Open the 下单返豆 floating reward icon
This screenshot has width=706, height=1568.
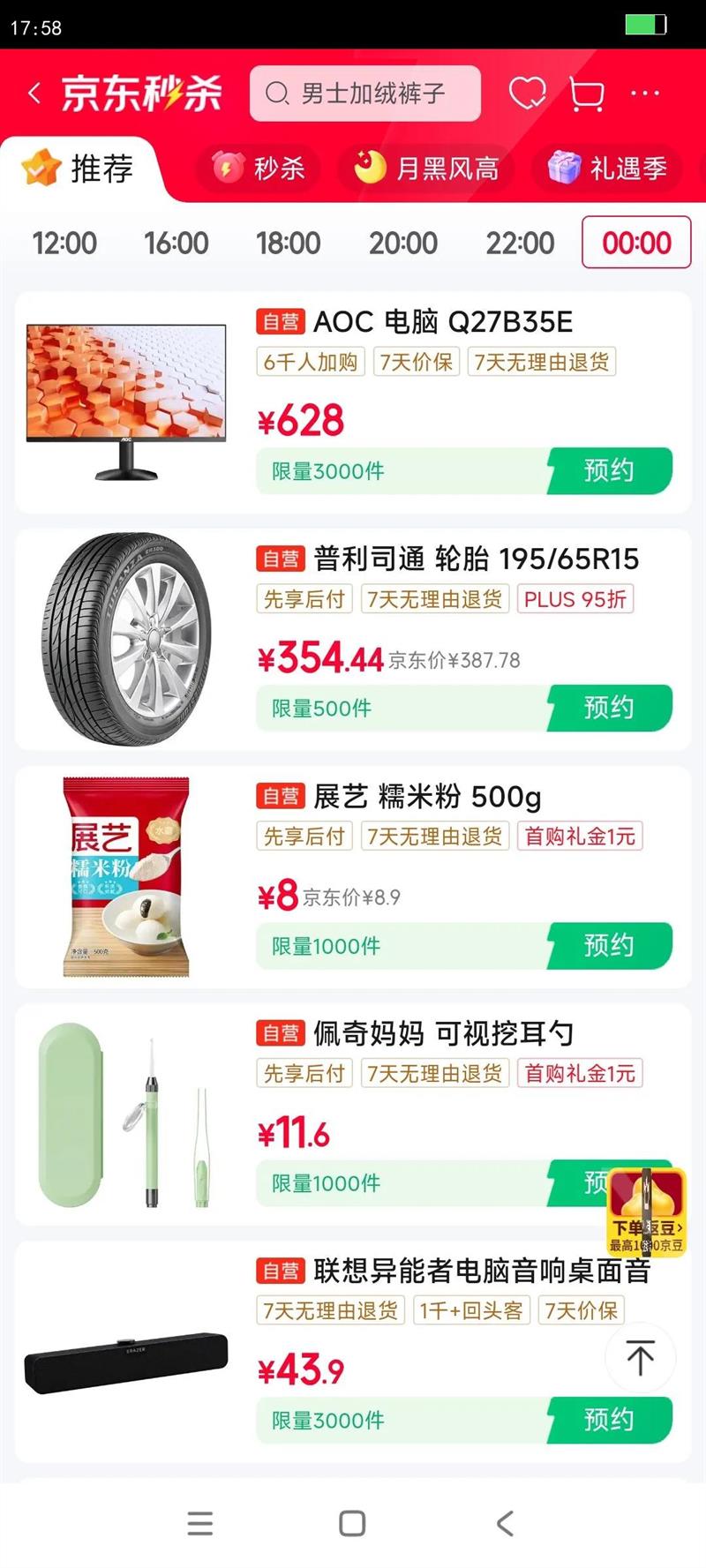tap(645, 1206)
